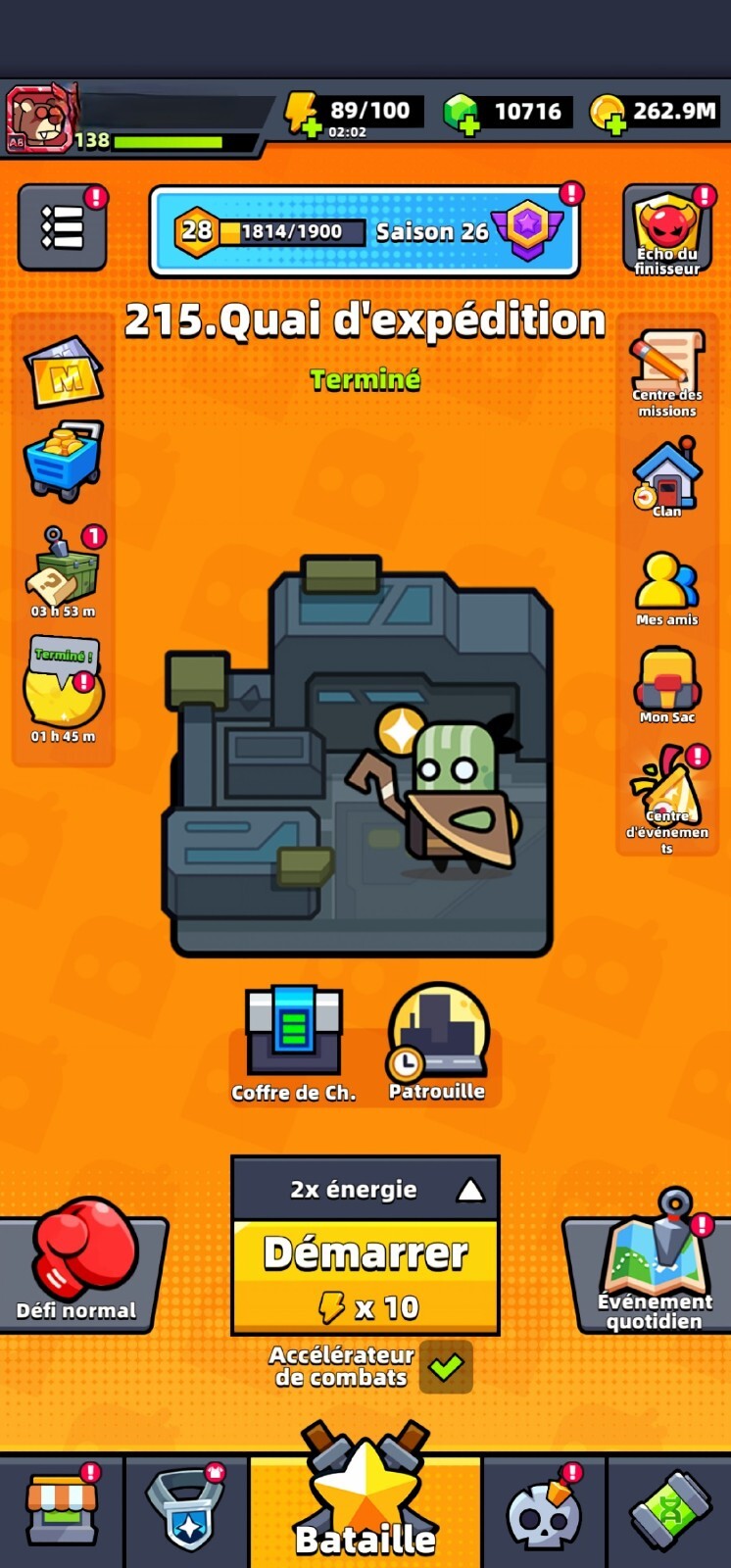Expand the 2x énergie selector
This screenshot has height=1568, width=731.
click(x=365, y=1189)
